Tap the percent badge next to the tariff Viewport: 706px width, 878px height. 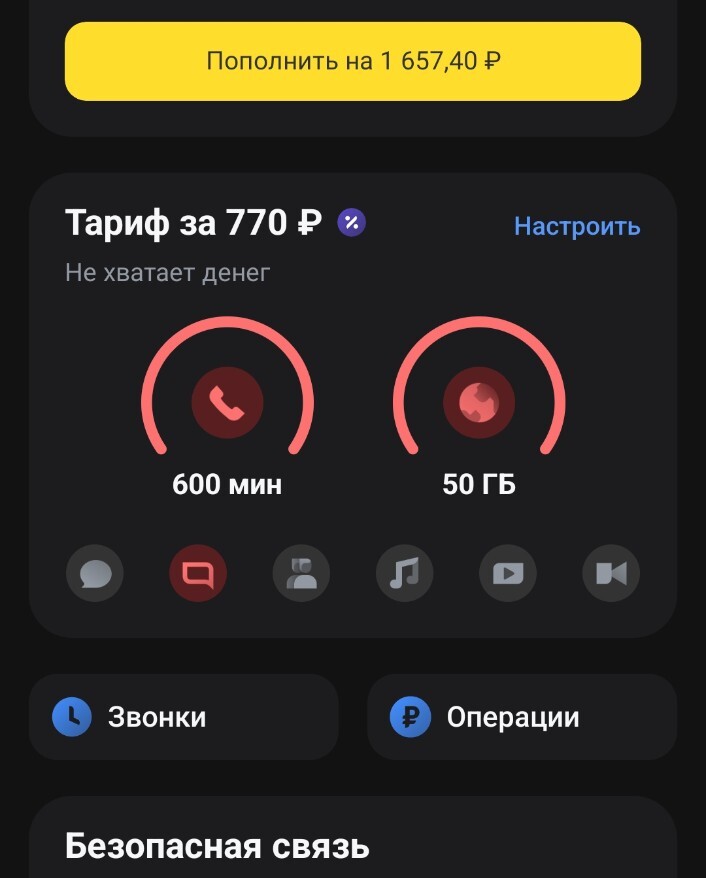point(351,222)
